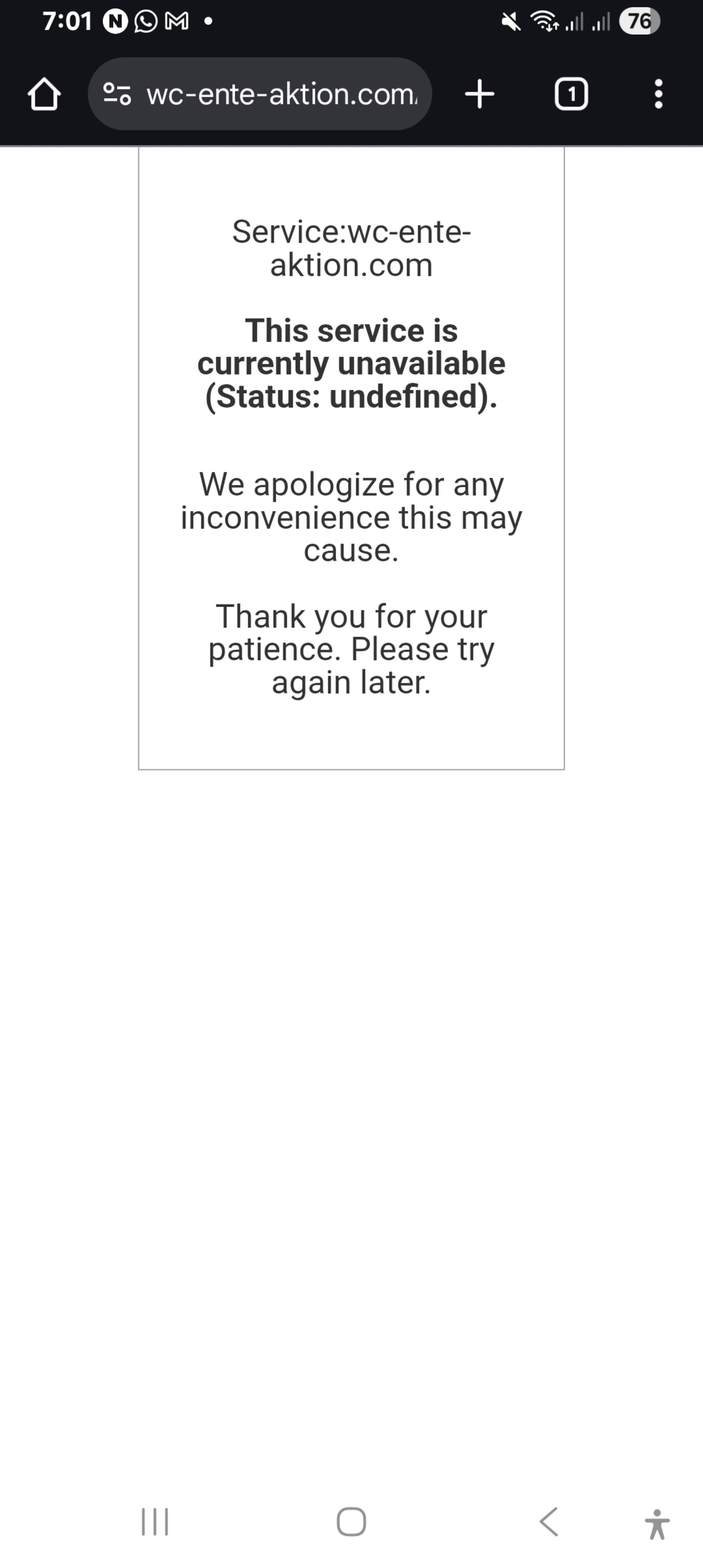This screenshot has height=1568, width=703.
Task: Go to the Chrome home page
Action: [x=44, y=94]
